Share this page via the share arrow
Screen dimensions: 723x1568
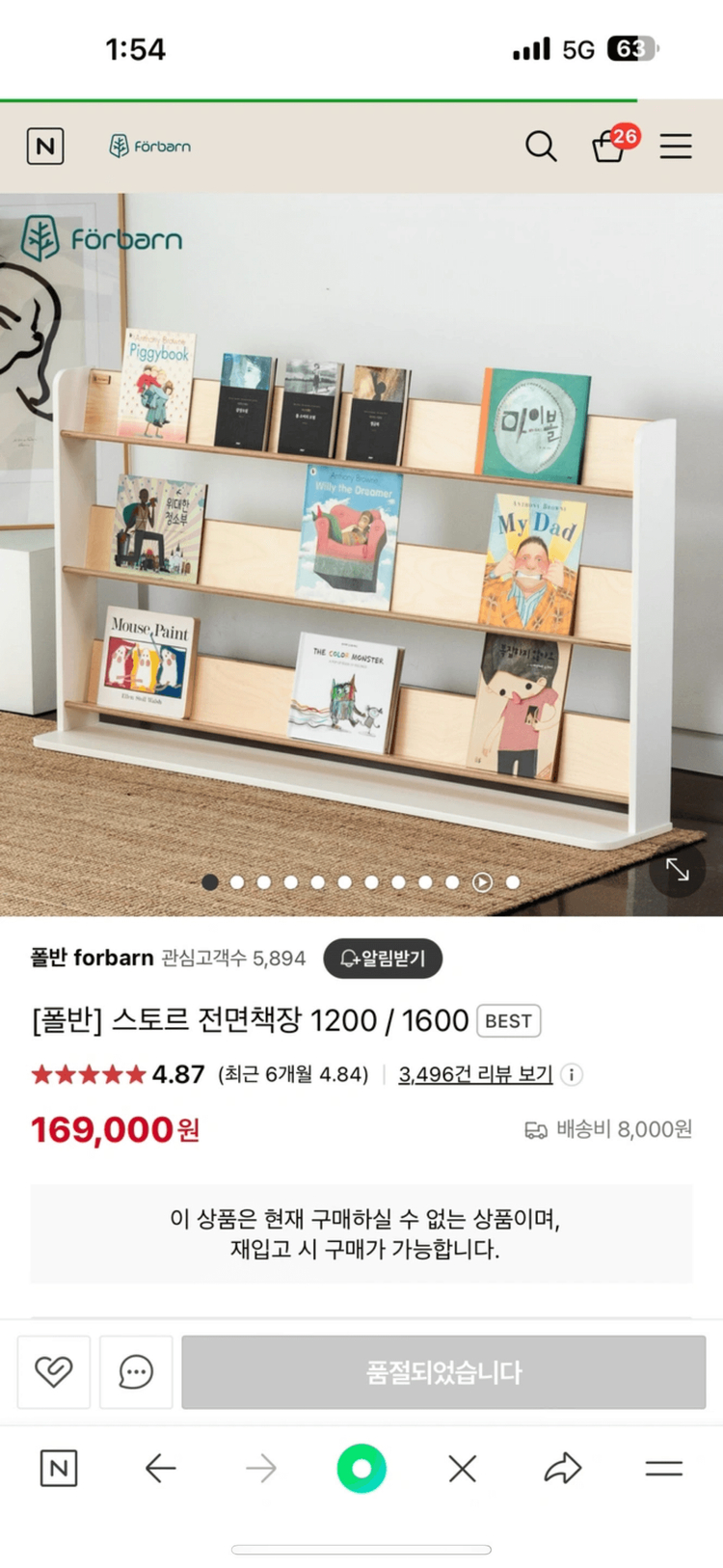tap(563, 1469)
